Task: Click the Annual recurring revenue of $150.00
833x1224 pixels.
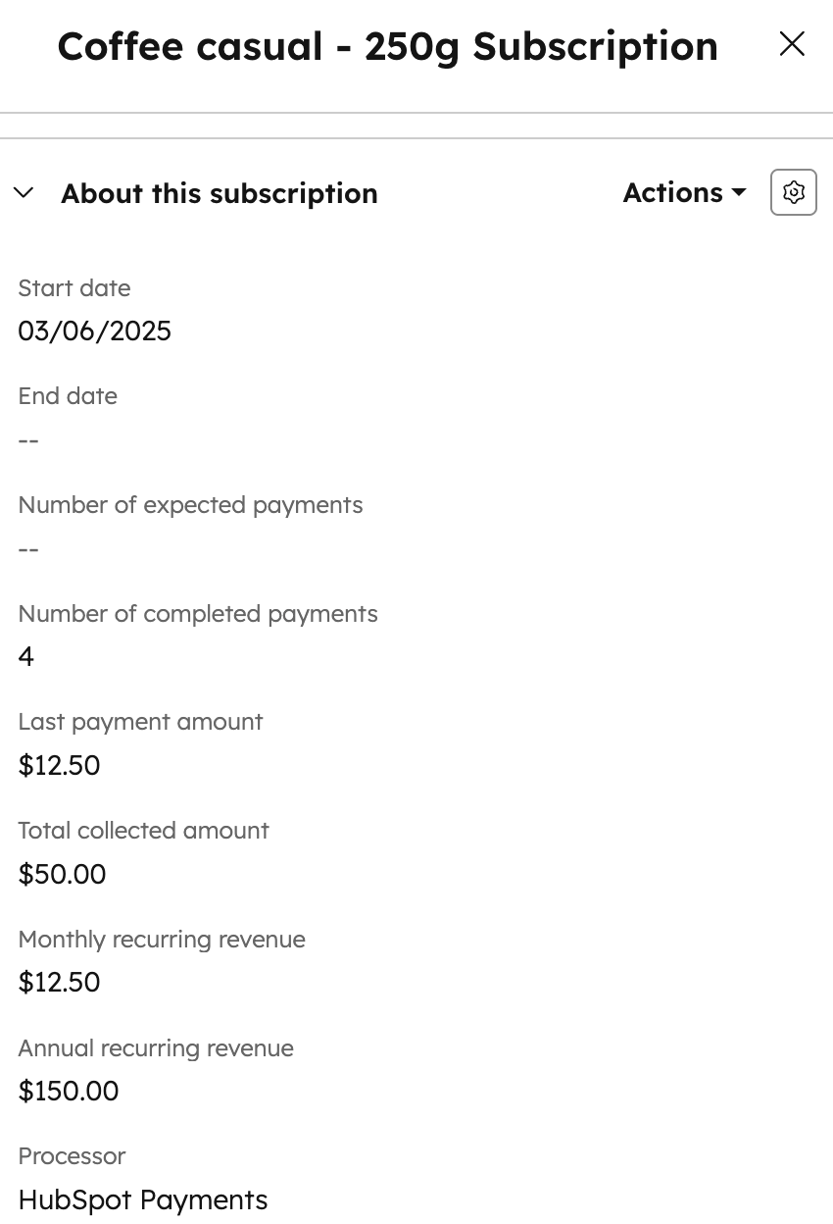Action: [x=67, y=1091]
